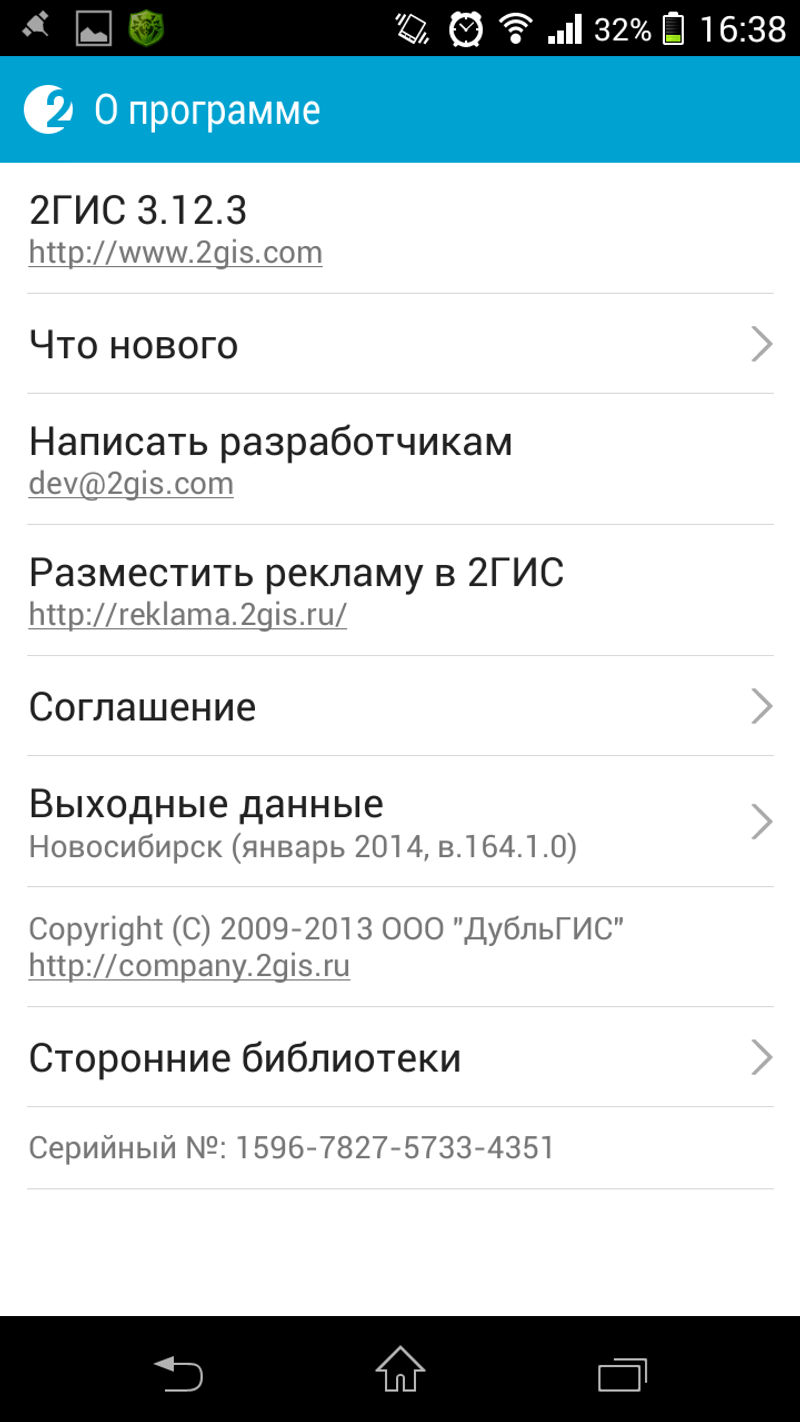Open Выходные данные for Новосибирск
Screen dimensions: 800x1422
[x=400, y=823]
